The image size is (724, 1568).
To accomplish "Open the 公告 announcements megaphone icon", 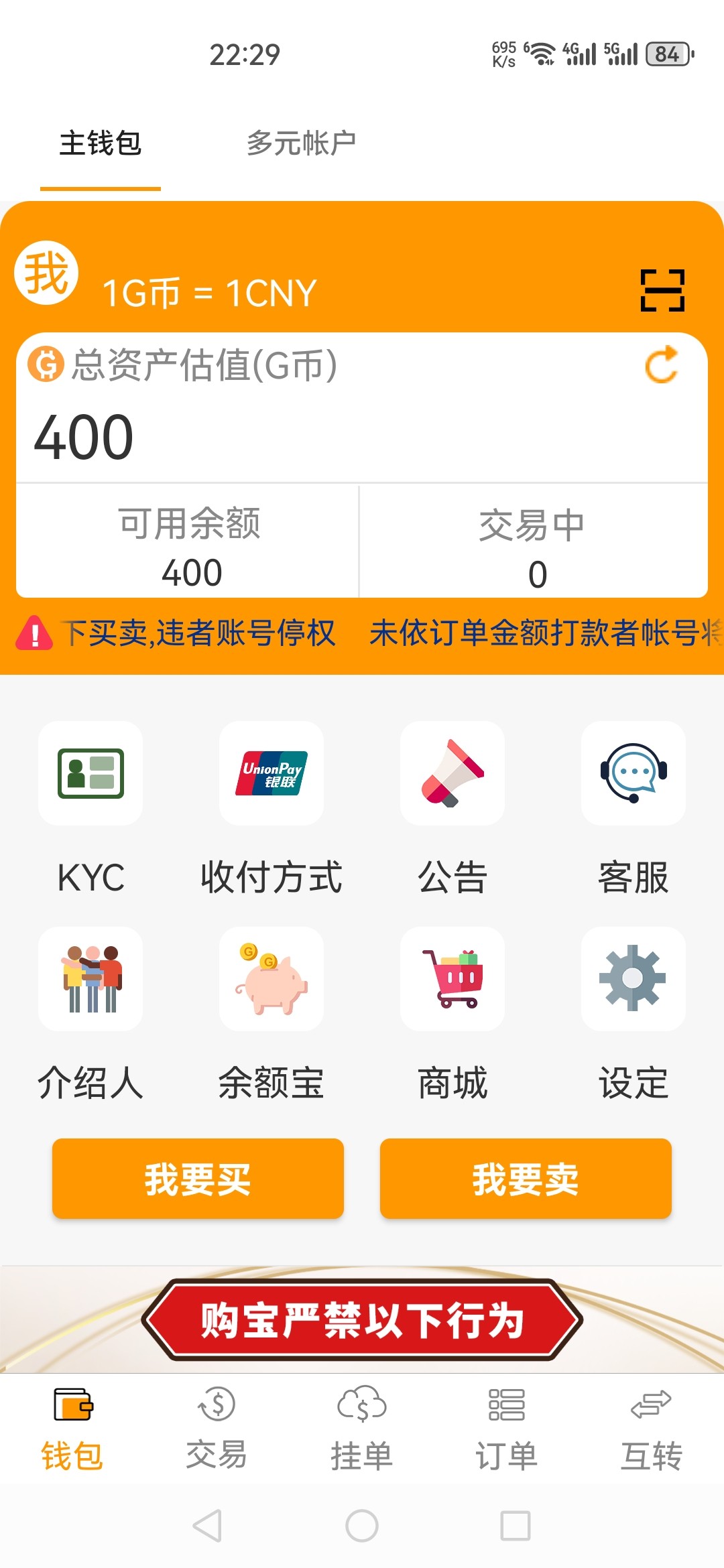I will [452, 774].
